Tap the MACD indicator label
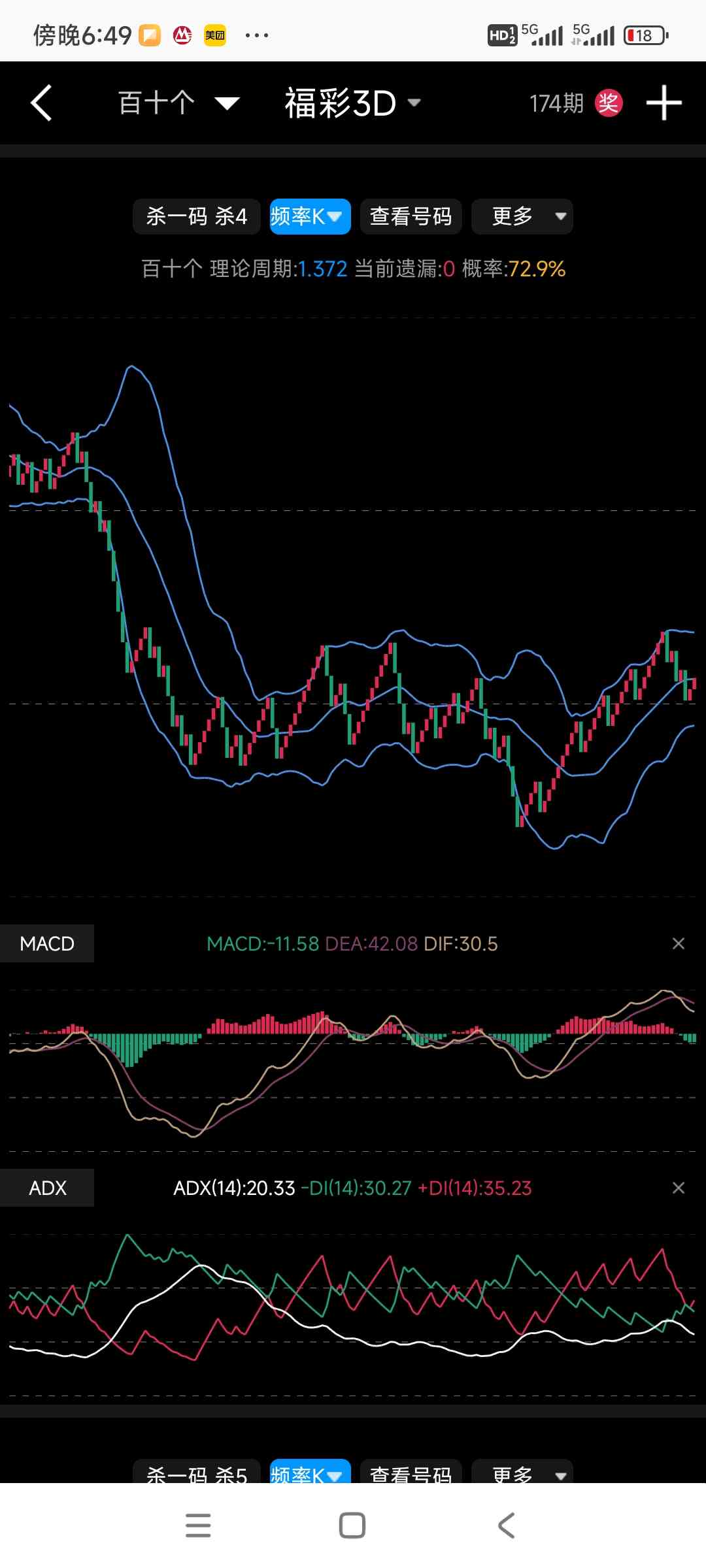 click(x=47, y=943)
